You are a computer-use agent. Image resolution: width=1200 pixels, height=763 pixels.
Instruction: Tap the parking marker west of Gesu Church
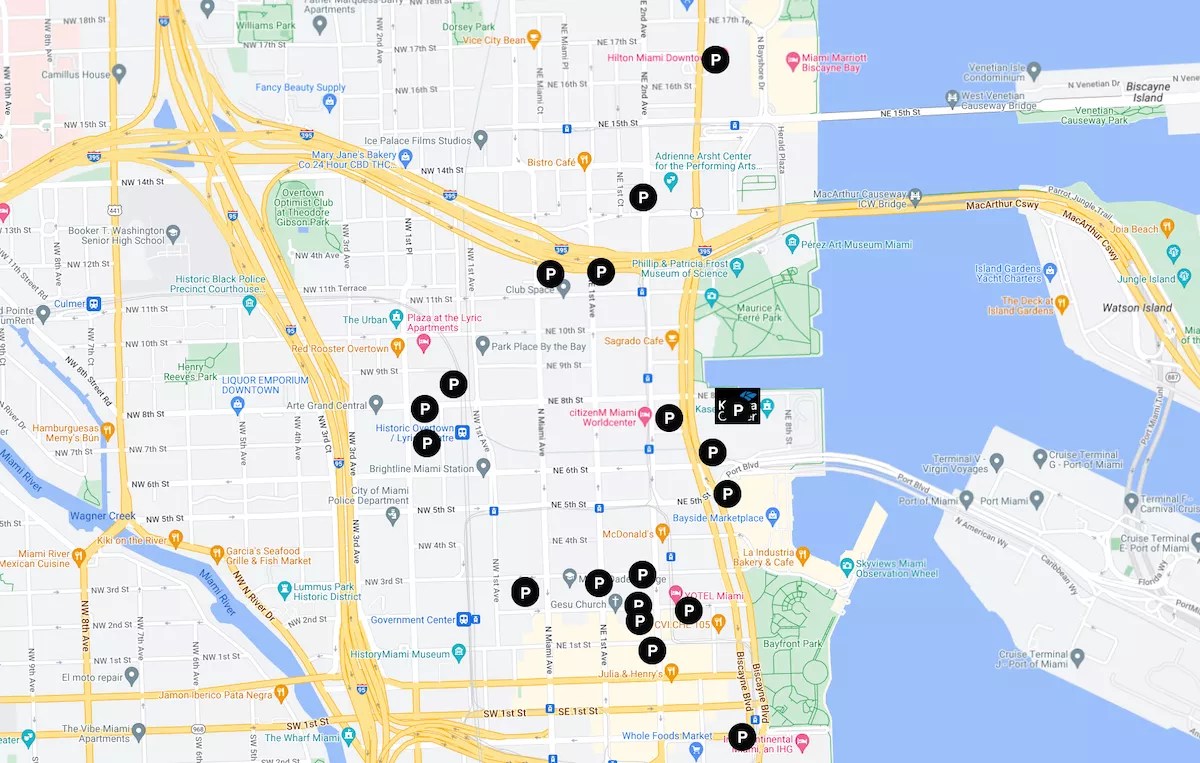tap(525, 592)
